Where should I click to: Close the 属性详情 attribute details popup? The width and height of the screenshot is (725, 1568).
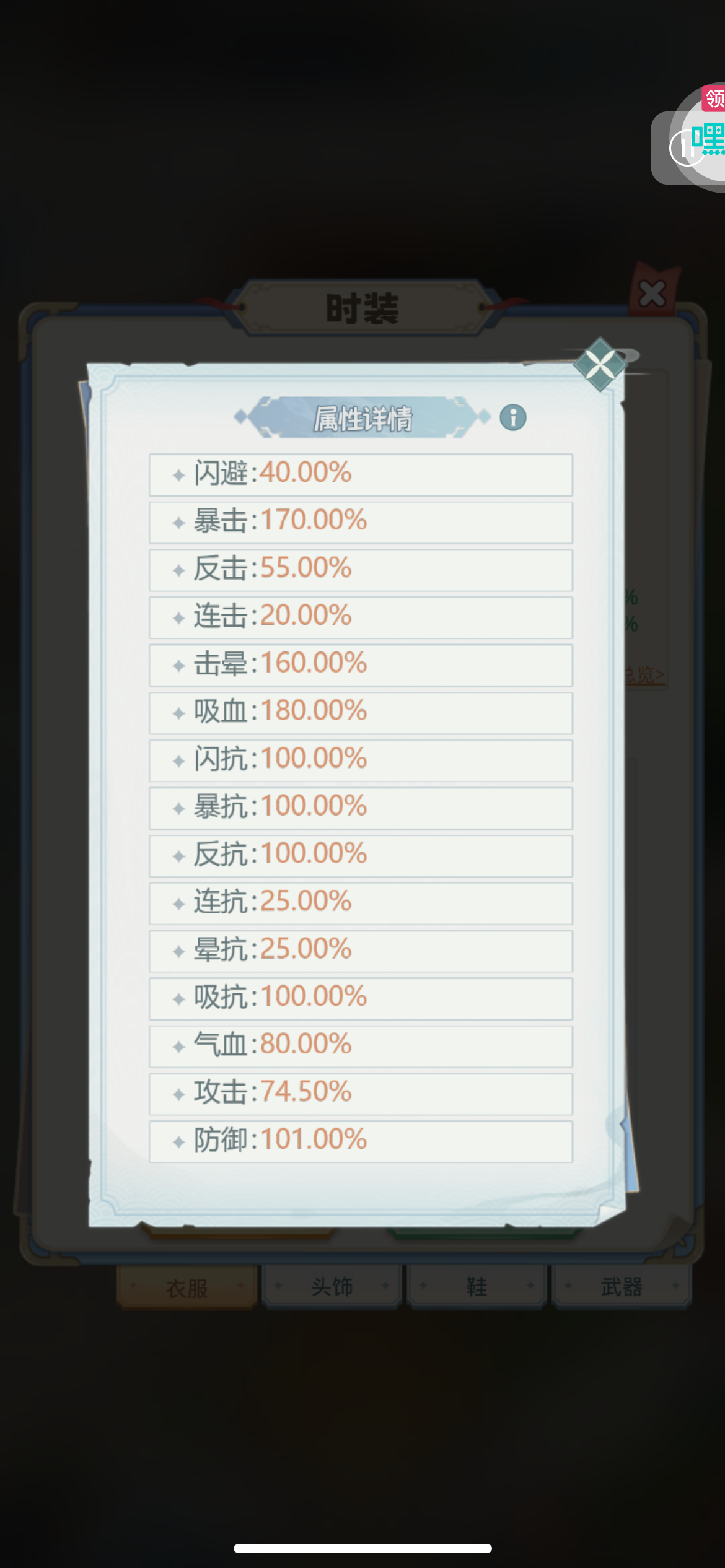click(600, 364)
